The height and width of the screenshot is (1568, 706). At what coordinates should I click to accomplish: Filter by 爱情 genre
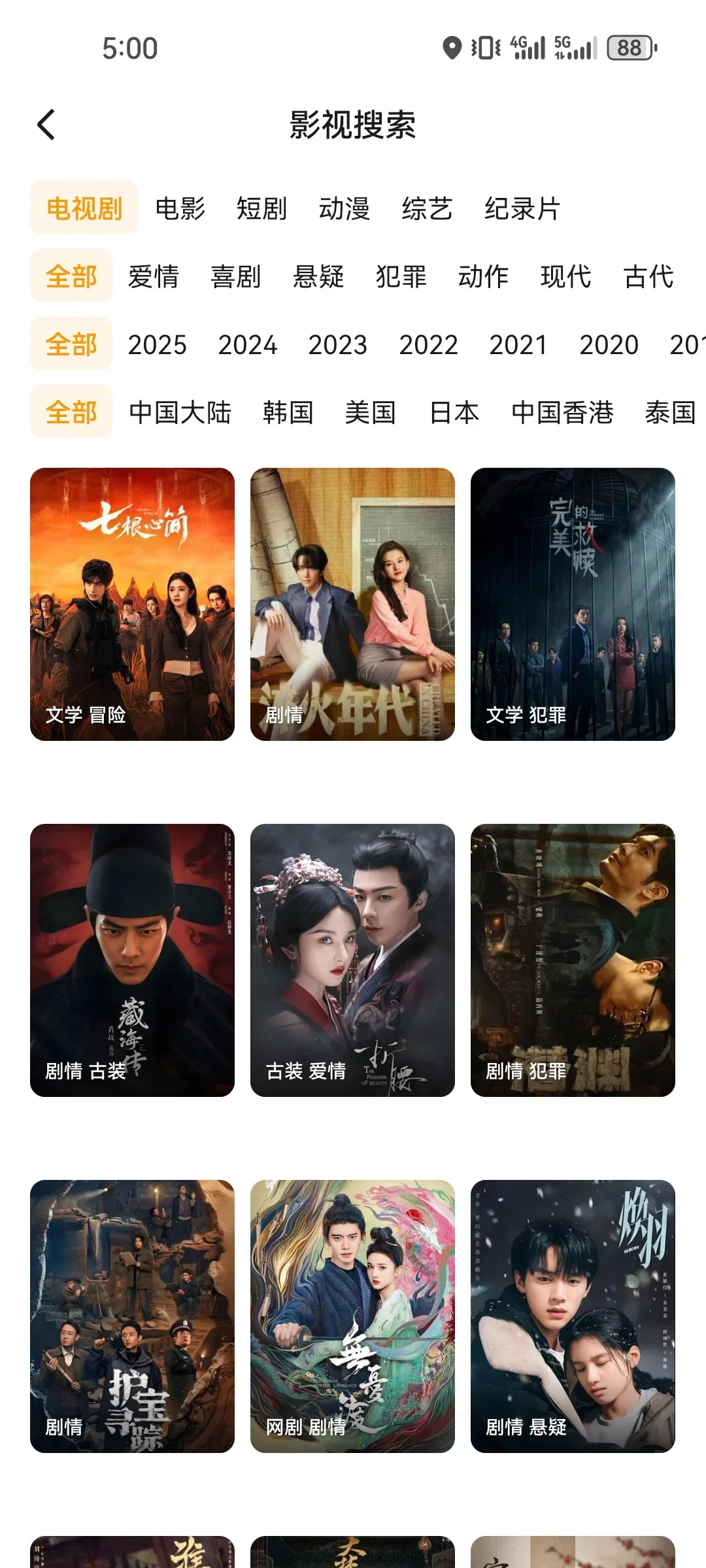pyautogui.click(x=153, y=276)
